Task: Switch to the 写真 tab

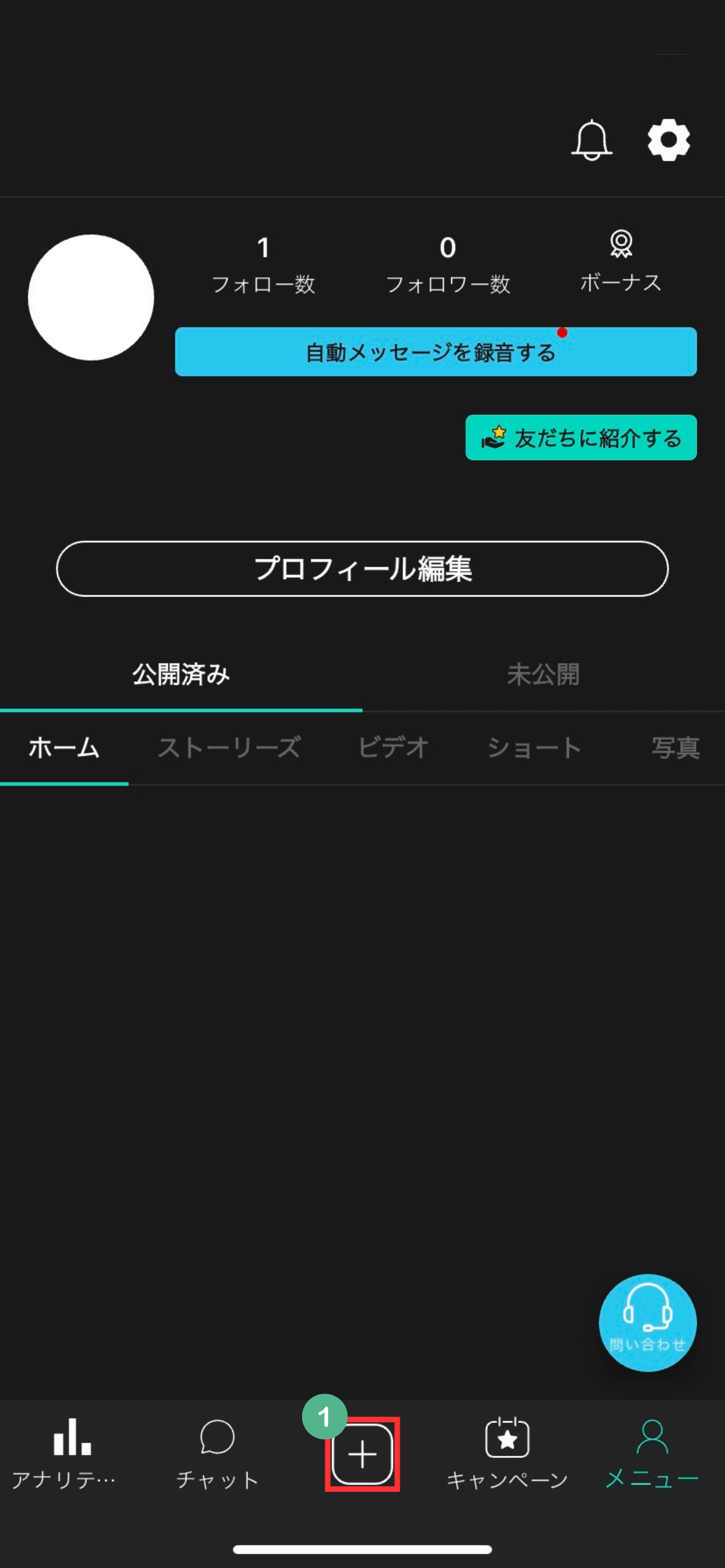Action: tap(675, 747)
